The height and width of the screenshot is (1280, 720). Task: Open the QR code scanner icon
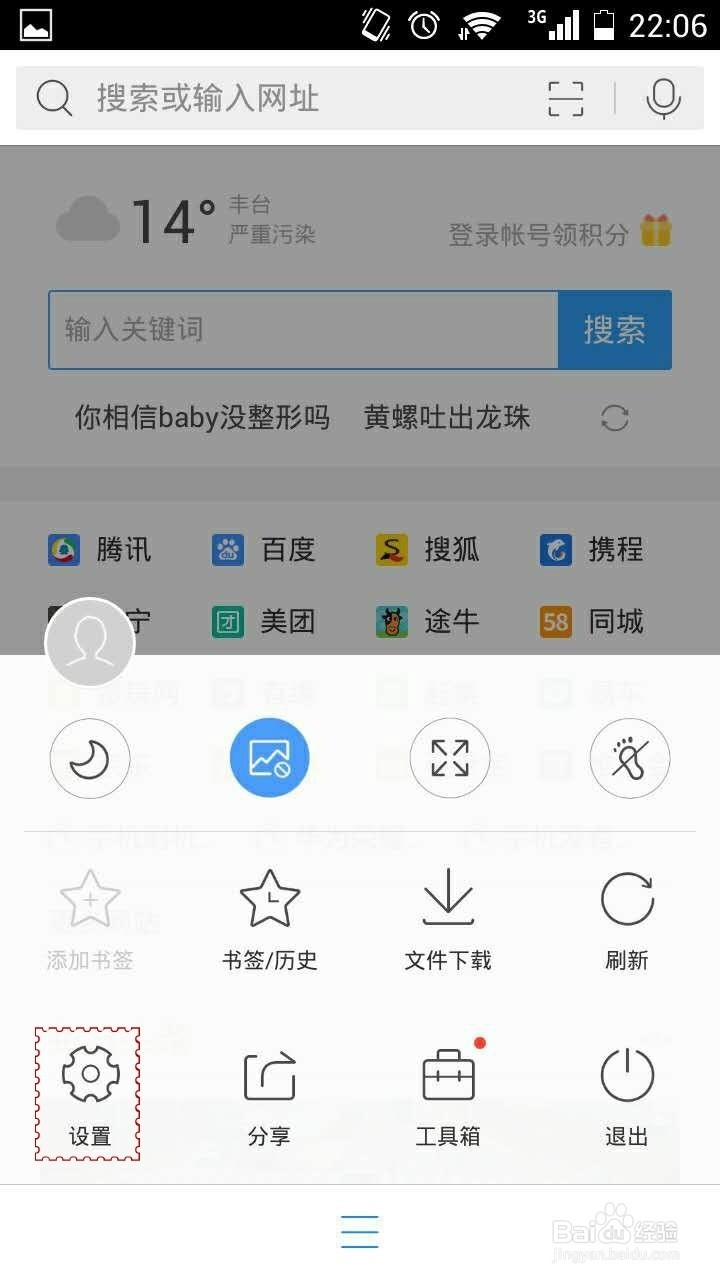pyautogui.click(x=566, y=98)
